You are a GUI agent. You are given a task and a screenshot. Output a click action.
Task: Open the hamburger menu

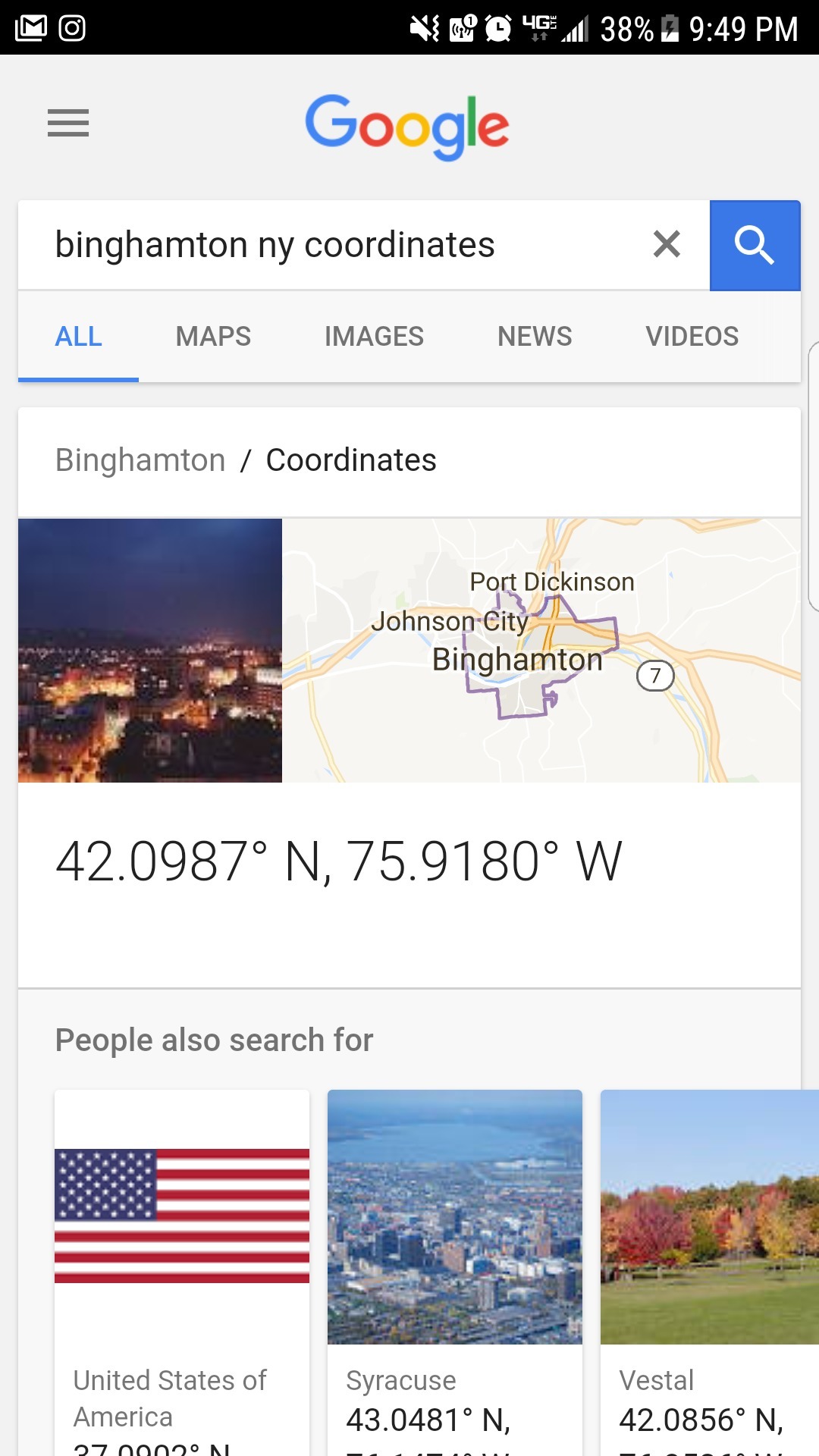(x=68, y=123)
